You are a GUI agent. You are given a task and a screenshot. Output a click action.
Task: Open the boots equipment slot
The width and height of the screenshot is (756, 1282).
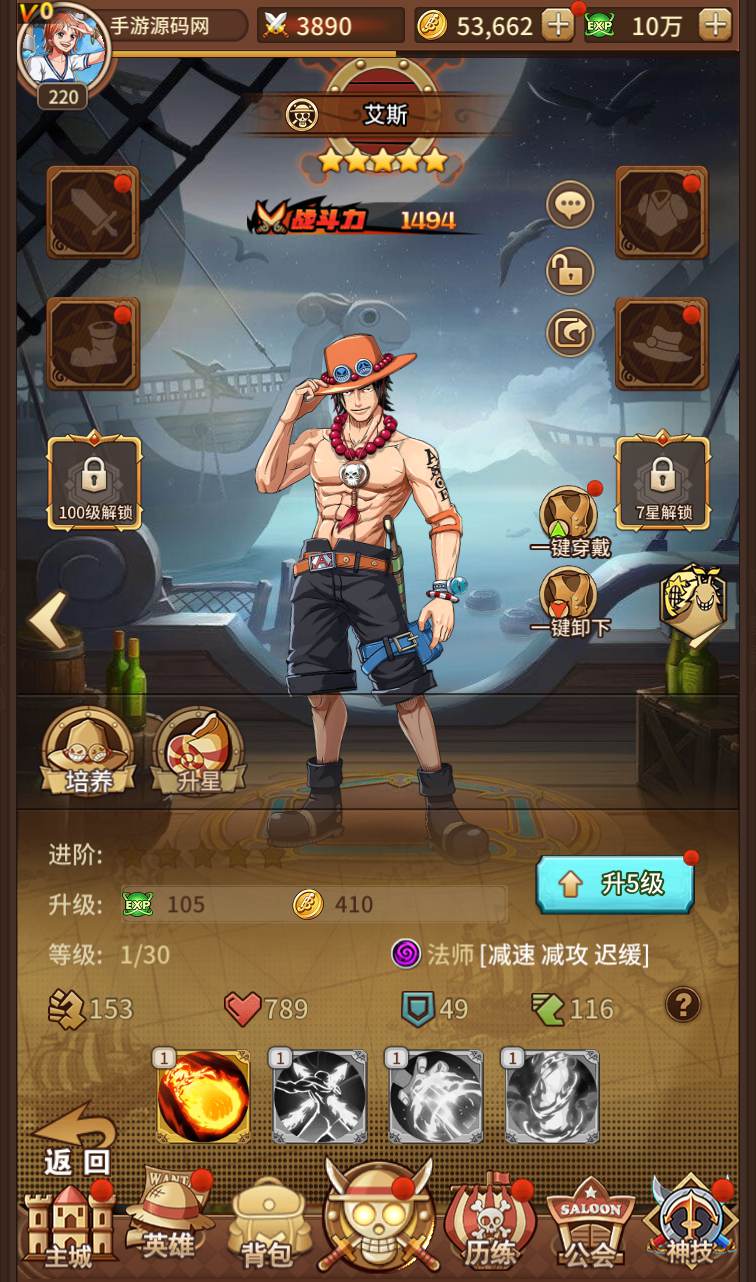[x=92, y=343]
